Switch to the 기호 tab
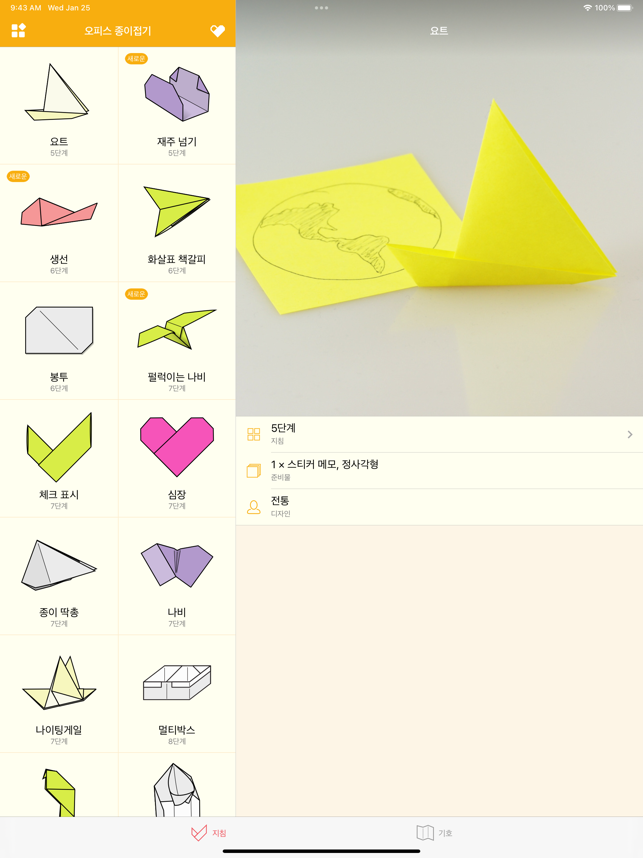 (434, 833)
